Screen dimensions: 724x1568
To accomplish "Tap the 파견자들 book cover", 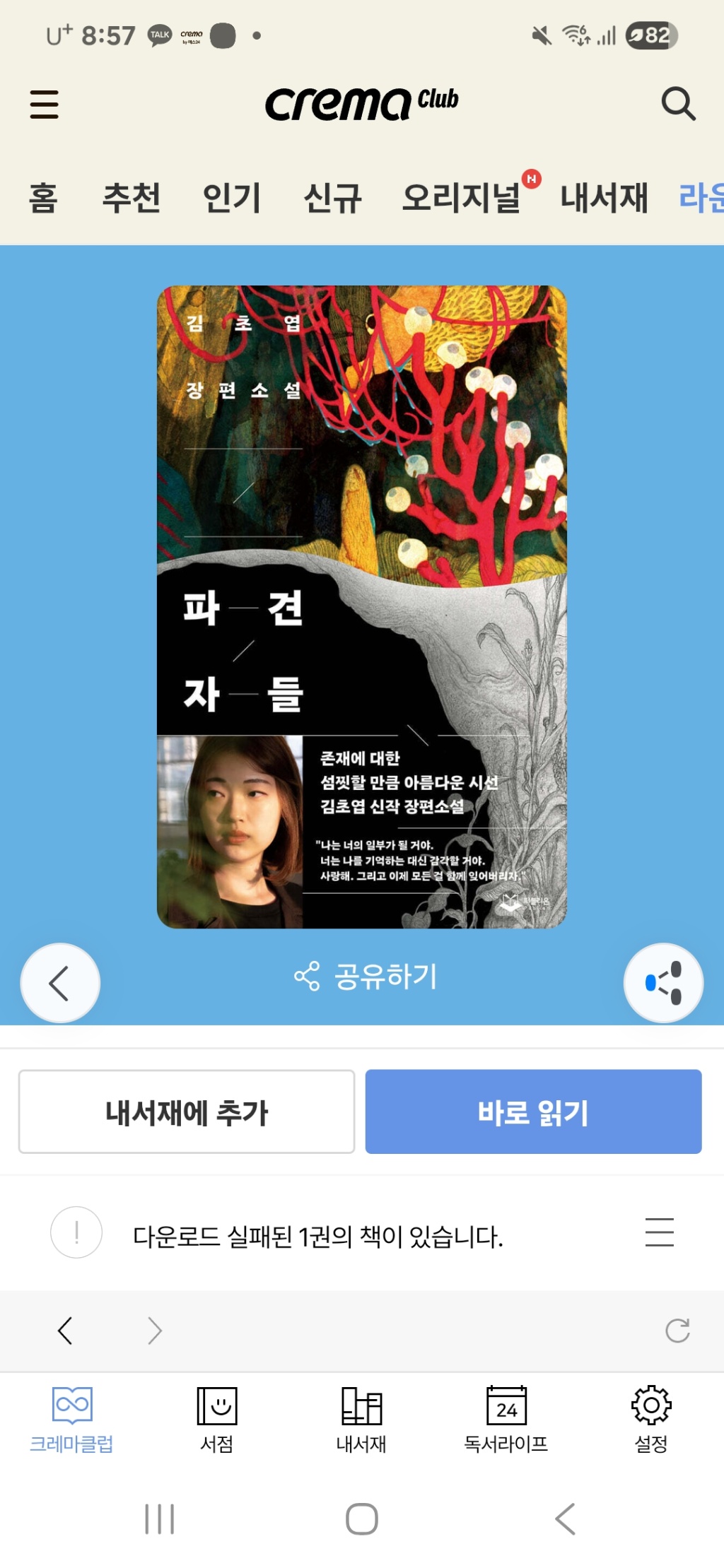I will (x=361, y=606).
